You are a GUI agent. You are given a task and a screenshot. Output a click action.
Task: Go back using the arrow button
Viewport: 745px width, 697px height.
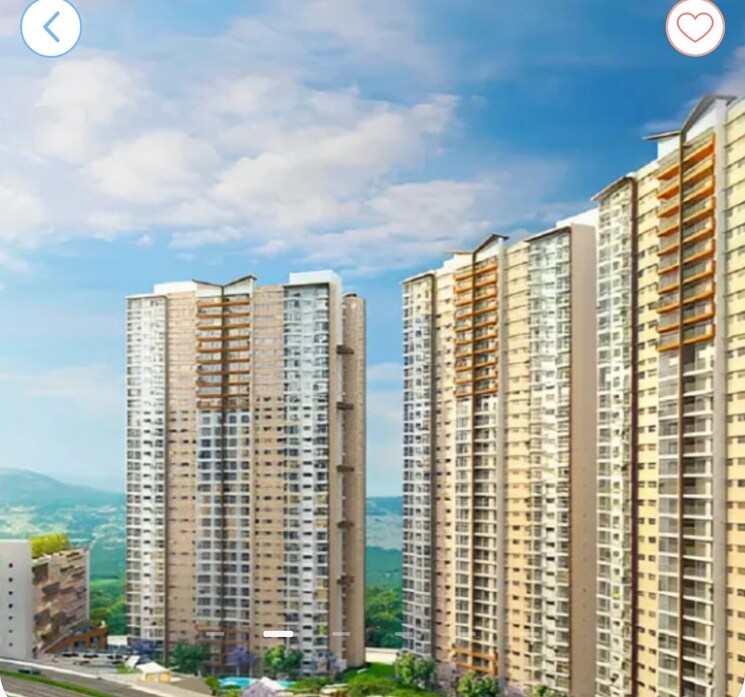pyautogui.click(x=50, y=27)
